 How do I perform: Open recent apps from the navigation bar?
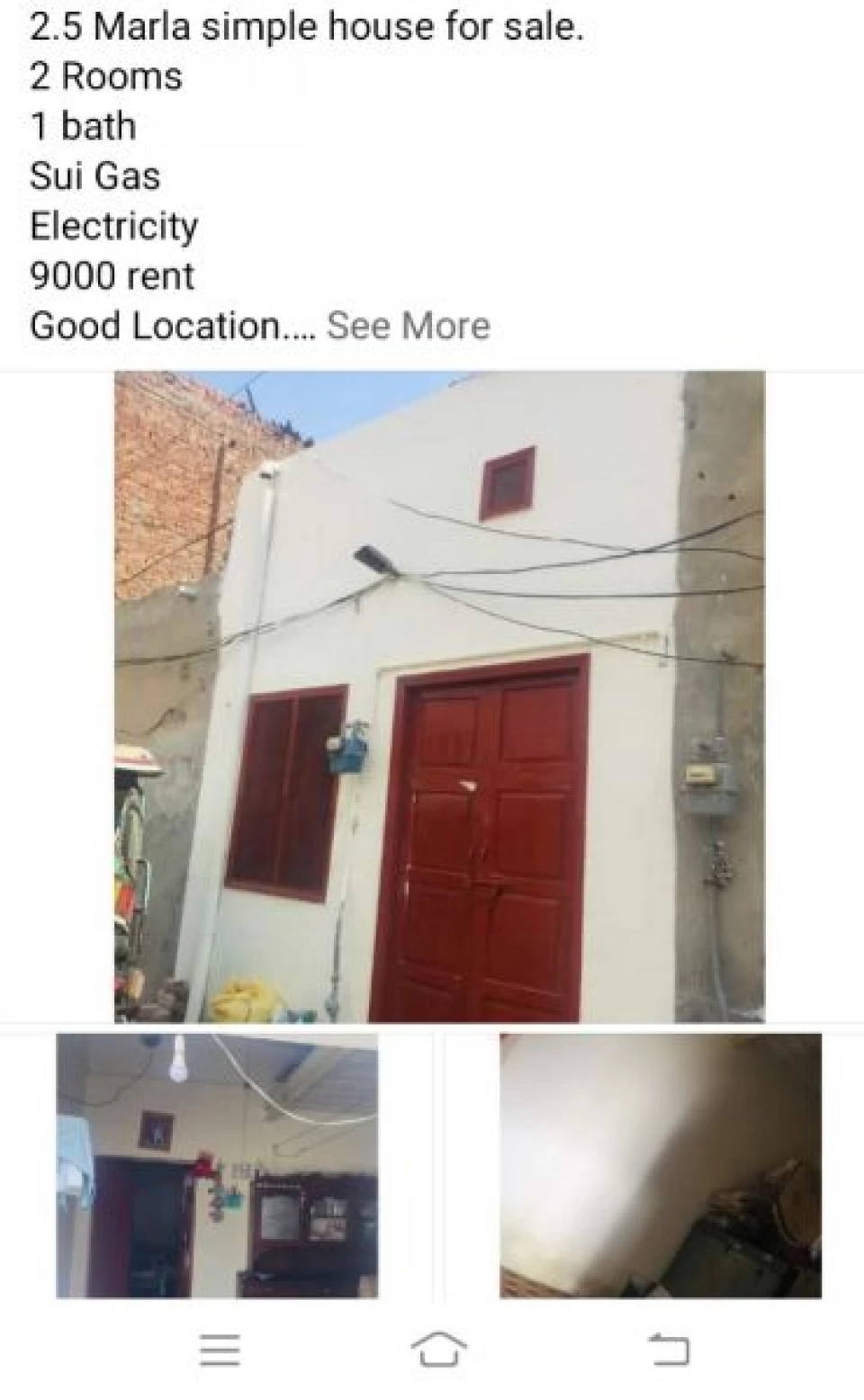220,1350
